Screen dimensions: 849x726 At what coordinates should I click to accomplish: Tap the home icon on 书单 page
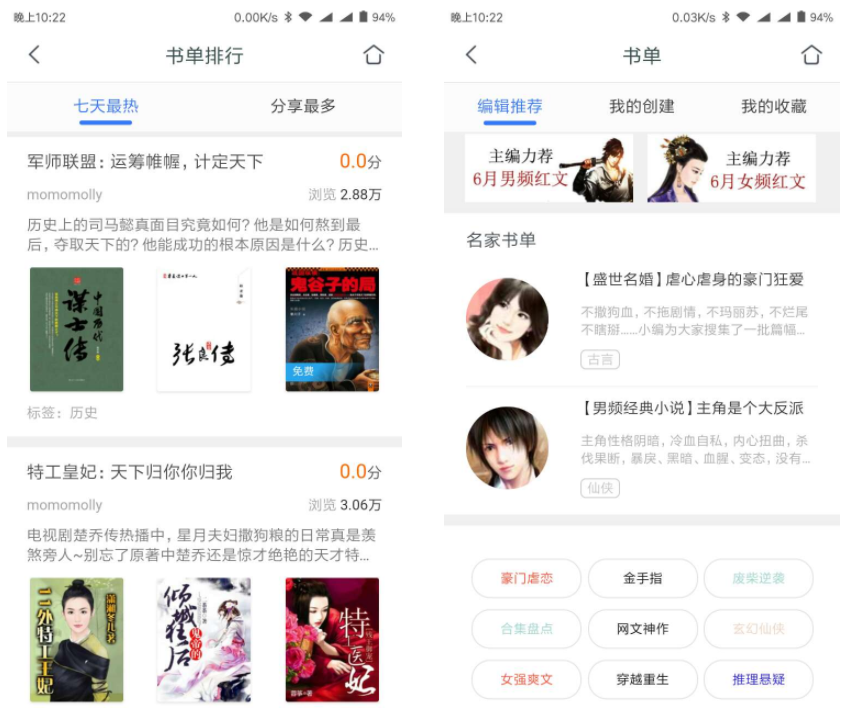[811, 55]
